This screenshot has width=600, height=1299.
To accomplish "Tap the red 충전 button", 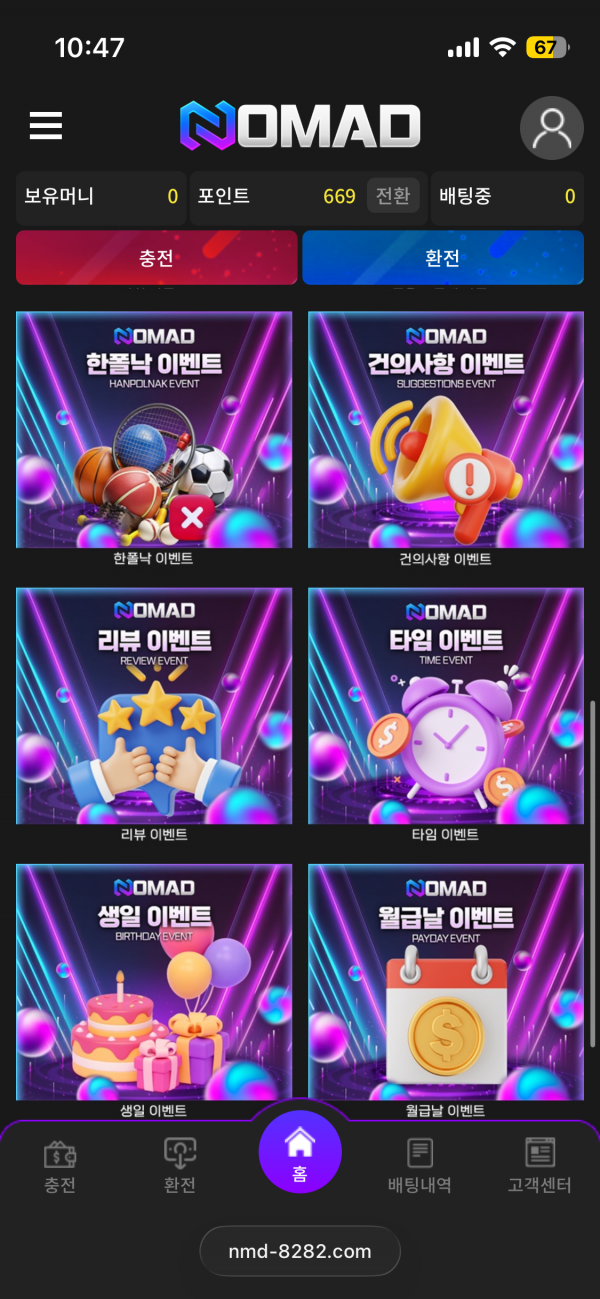I will tap(157, 258).
